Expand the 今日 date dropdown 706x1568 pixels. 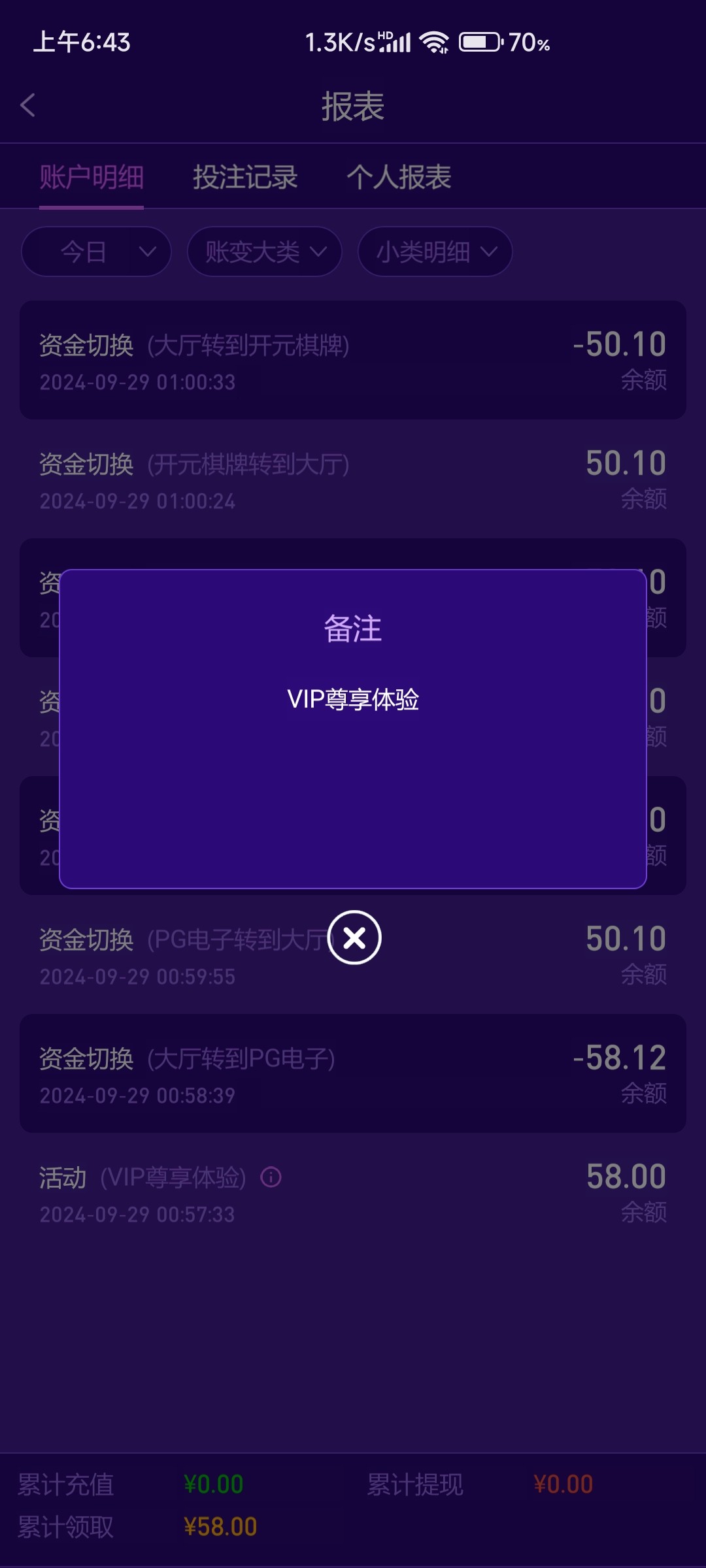click(97, 252)
